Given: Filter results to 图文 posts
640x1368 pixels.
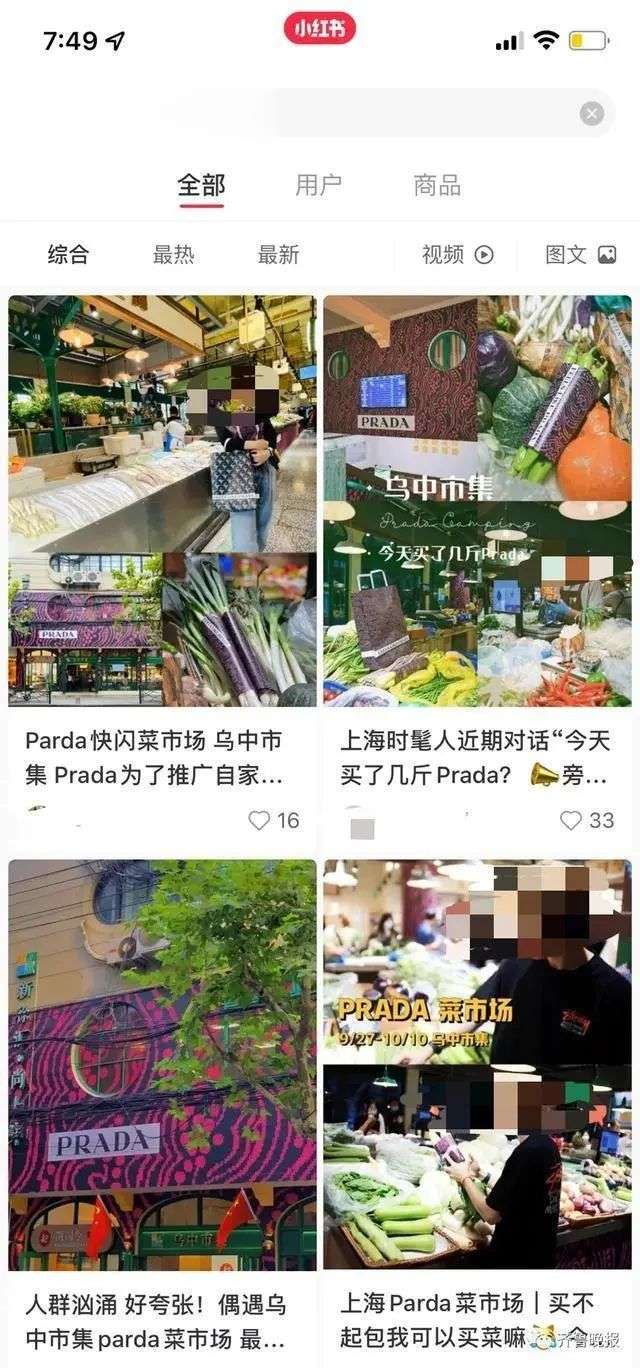Looking at the screenshot, I should coord(581,254).
